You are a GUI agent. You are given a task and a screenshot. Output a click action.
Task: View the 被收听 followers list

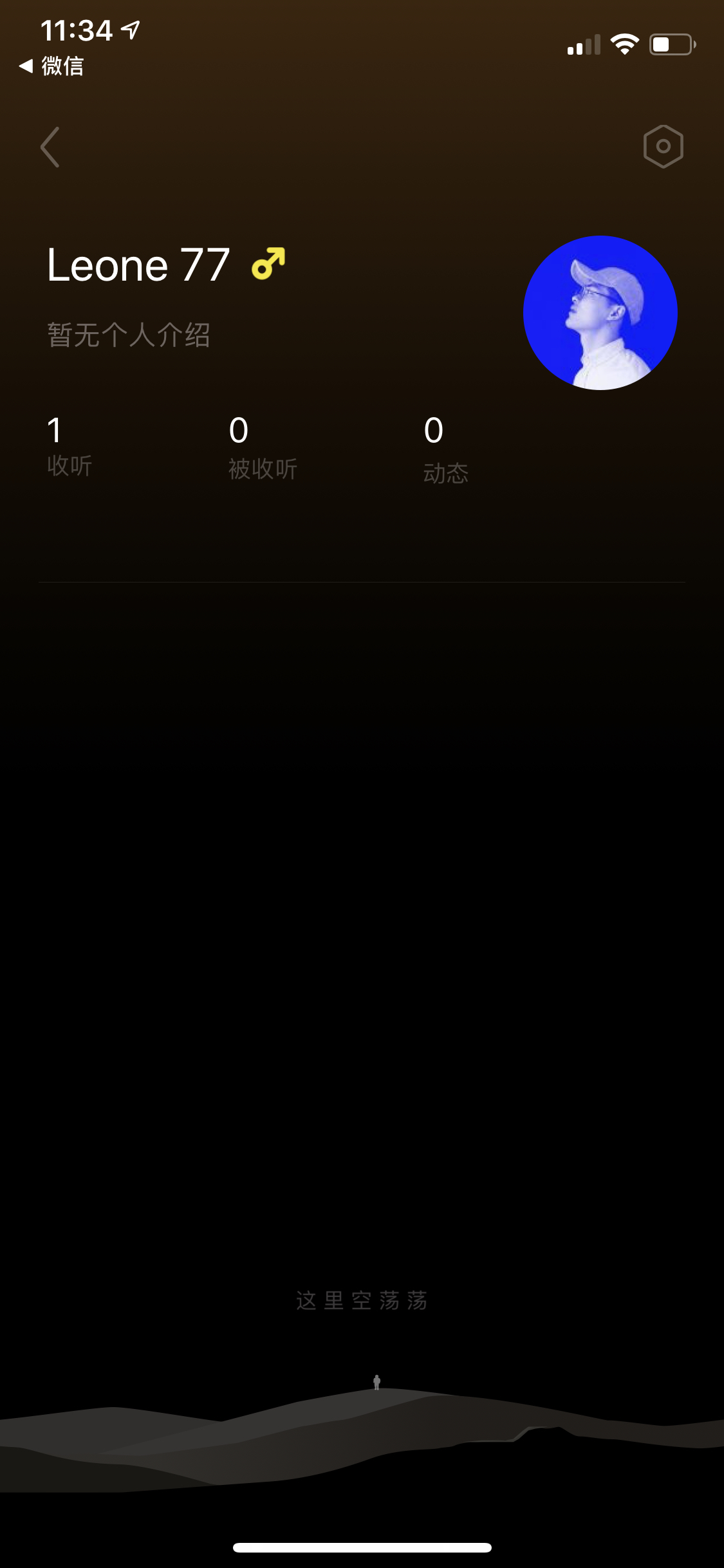[x=263, y=448]
